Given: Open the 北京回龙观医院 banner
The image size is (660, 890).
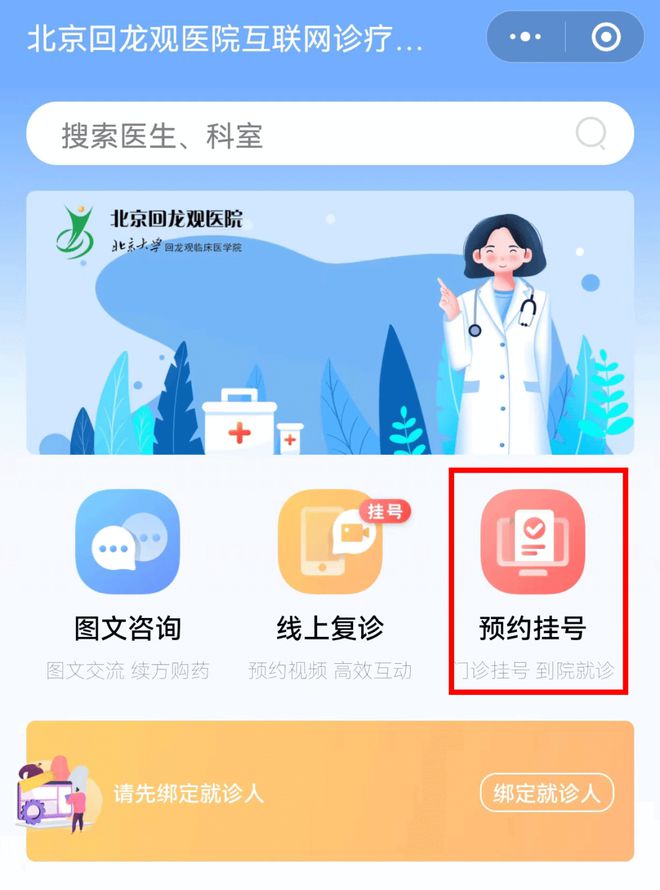Looking at the screenshot, I should pos(330,322).
